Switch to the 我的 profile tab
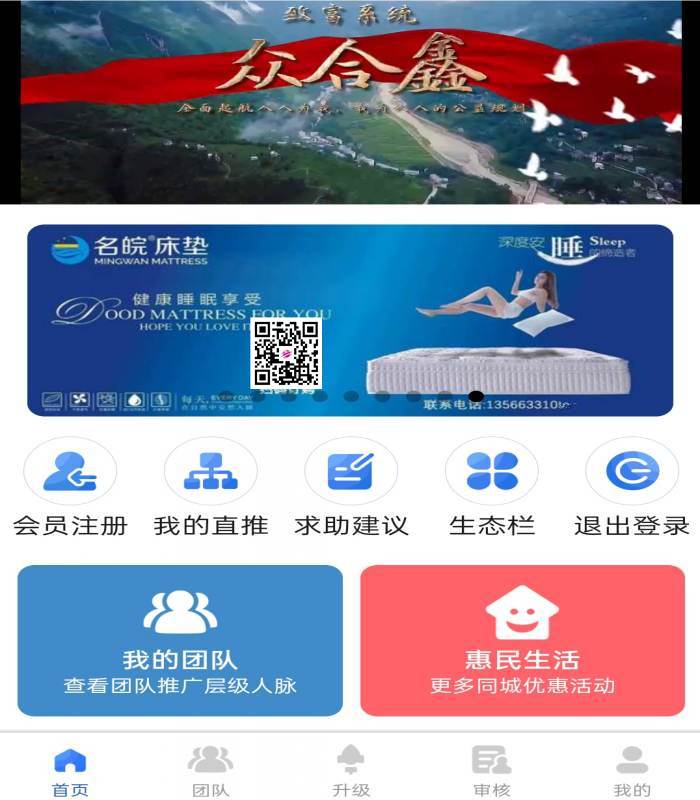The height and width of the screenshot is (800, 700). (x=631, y=772)
